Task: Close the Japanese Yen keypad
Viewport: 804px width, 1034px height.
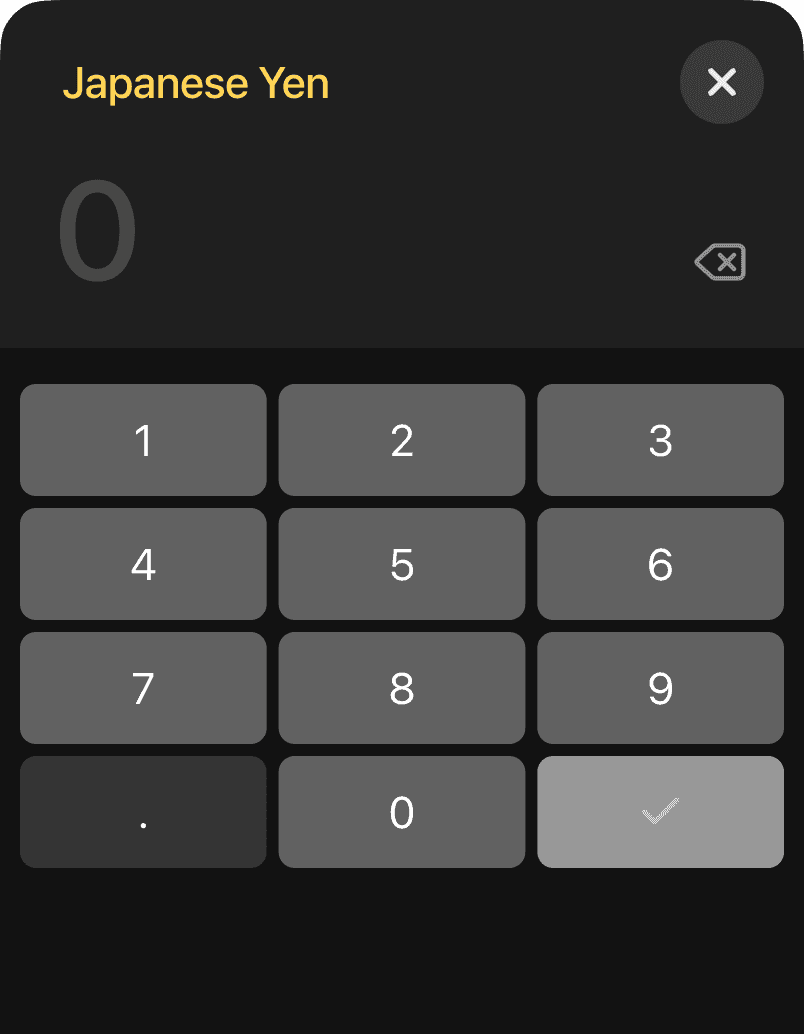Action: tap(722, 82)
